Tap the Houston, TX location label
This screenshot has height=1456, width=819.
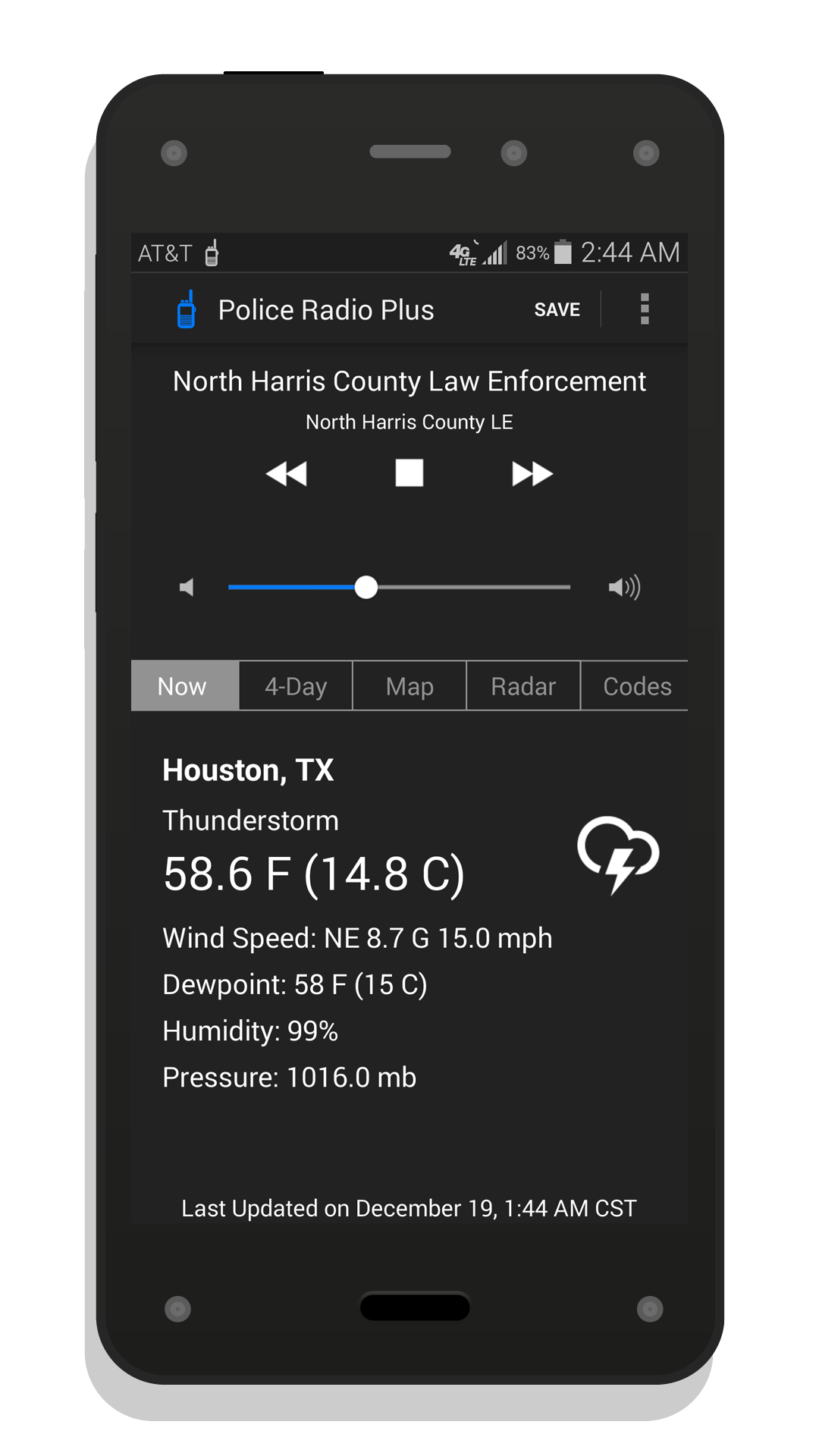pos(248,770)
